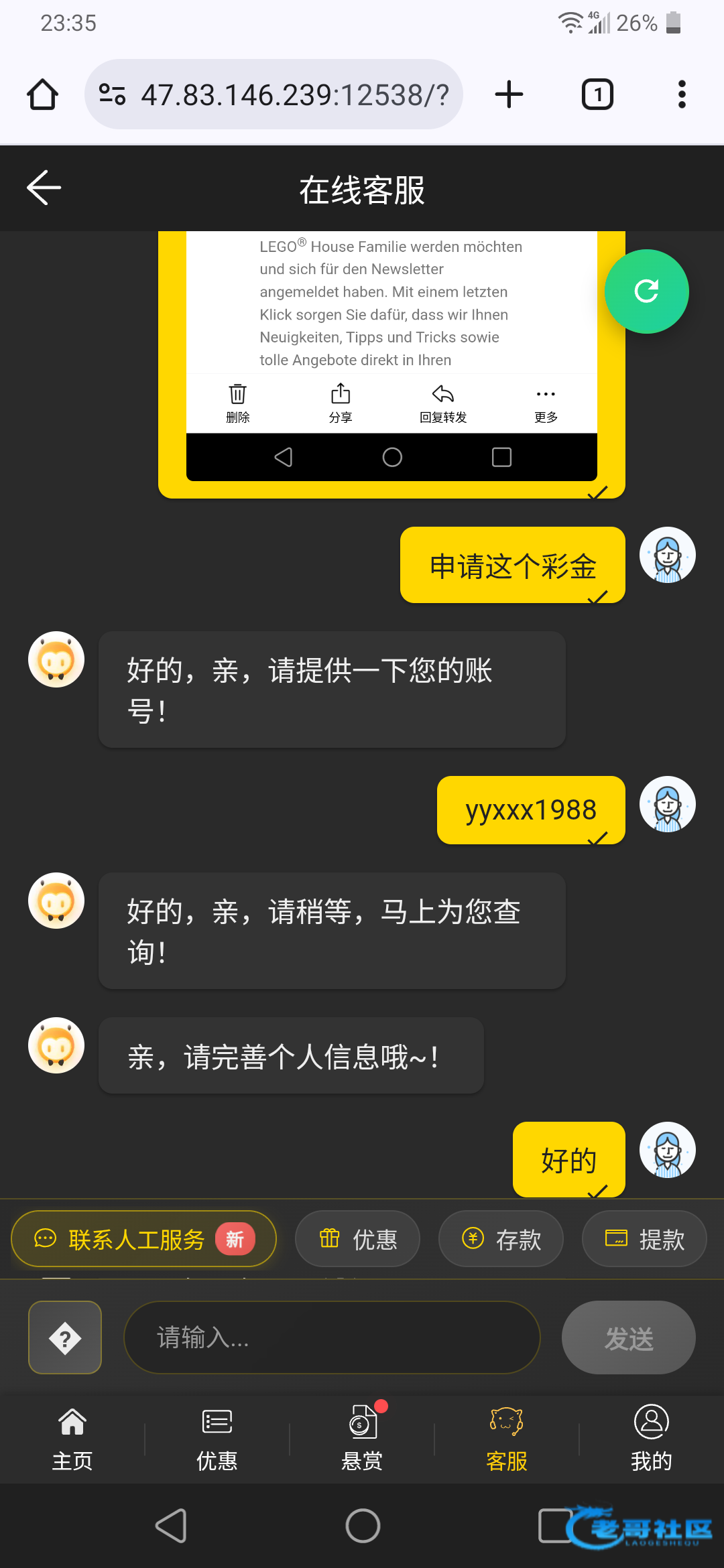This screenshot has width=724, height=1568.
Task: Open a new browser tab
Action: pyautogui.click(x=509, y=94)
